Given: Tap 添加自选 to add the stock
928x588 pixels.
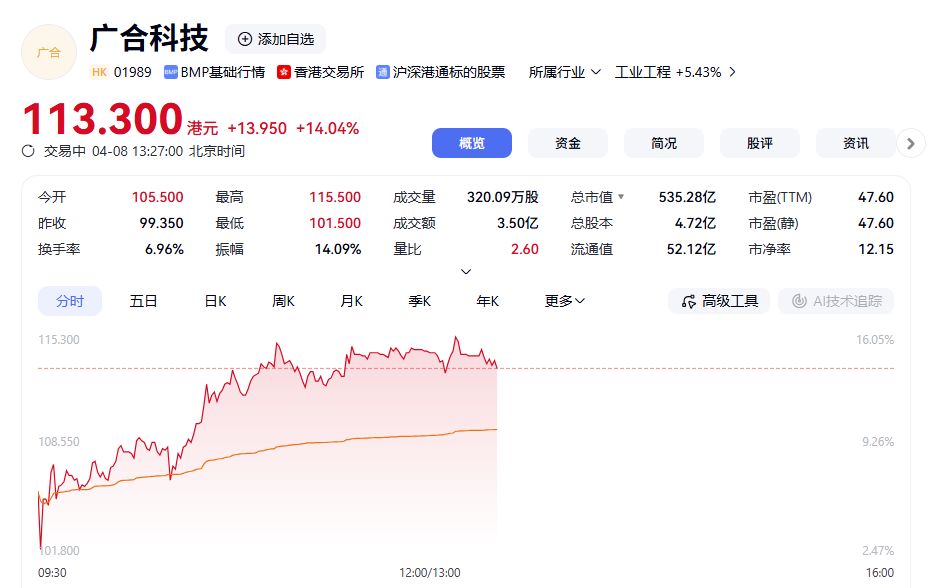Looking at the screenshot, I should point(275,39).
